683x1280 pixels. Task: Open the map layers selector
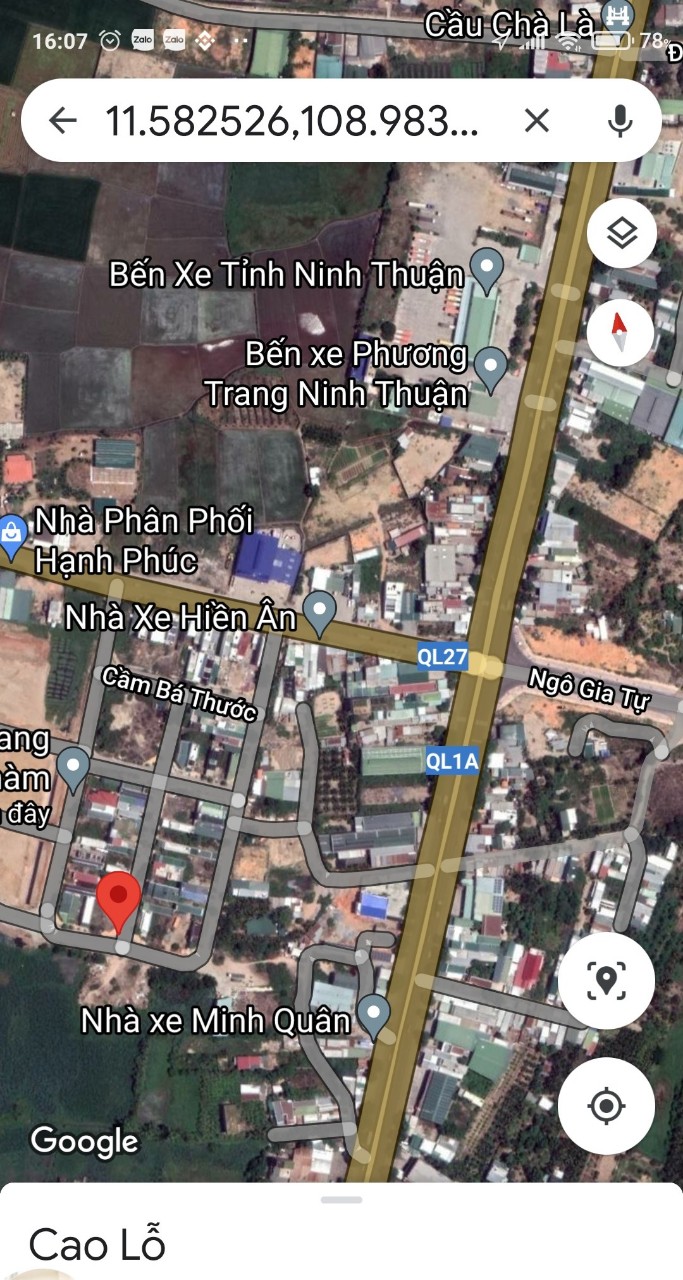point(621,235)
